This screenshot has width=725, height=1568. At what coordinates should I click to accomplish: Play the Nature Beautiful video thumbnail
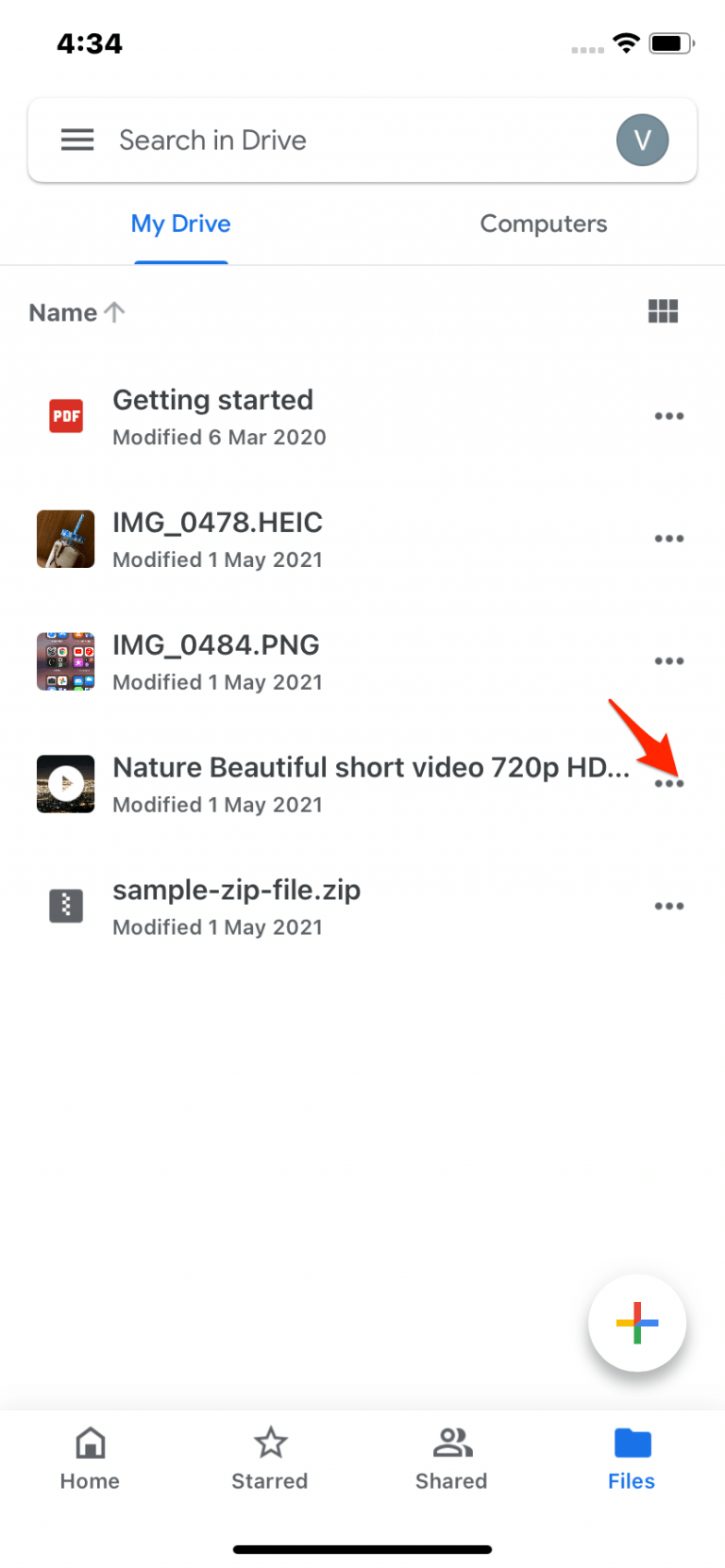pyautogui.click(x=65, y=784)
